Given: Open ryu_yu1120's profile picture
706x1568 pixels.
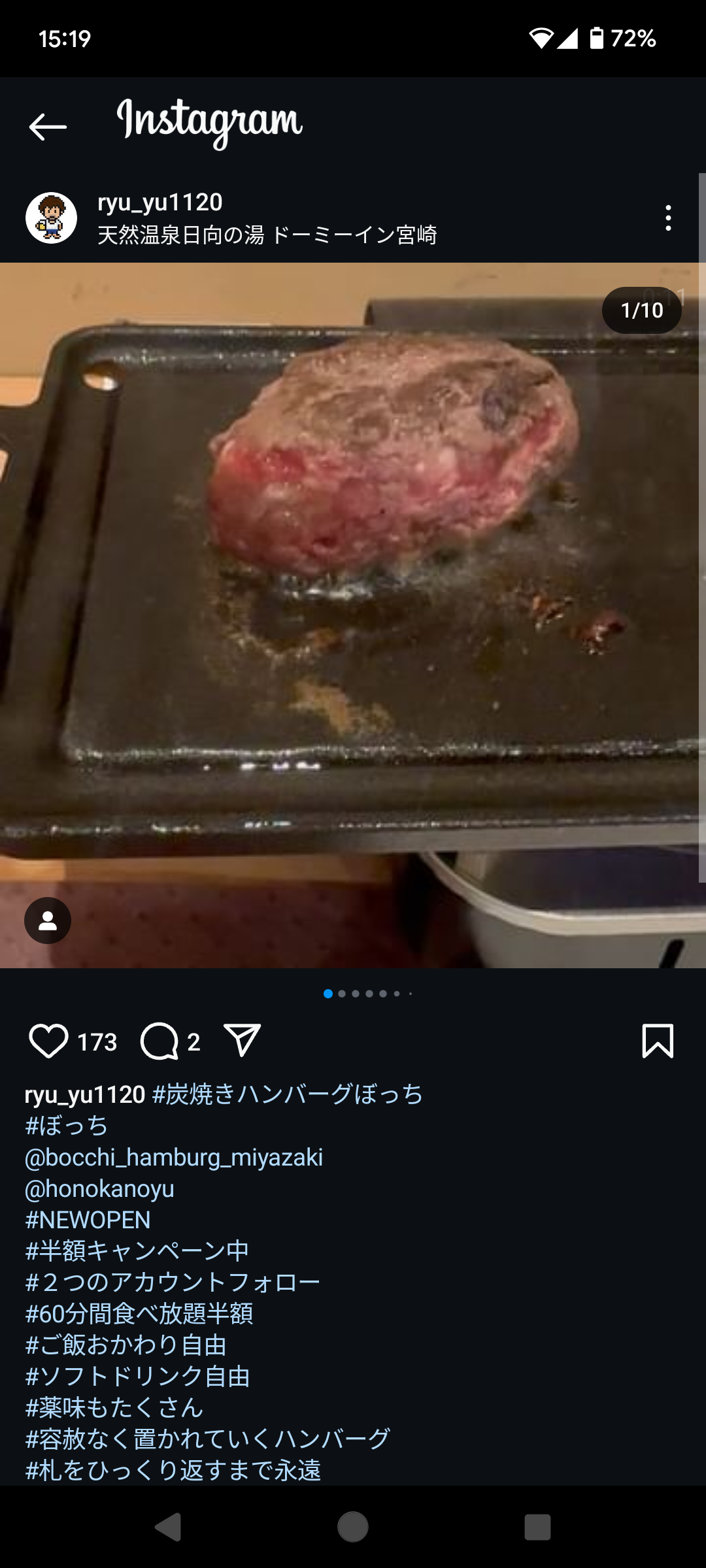Looking at the screenshot, I should click(x=51, y=218).
